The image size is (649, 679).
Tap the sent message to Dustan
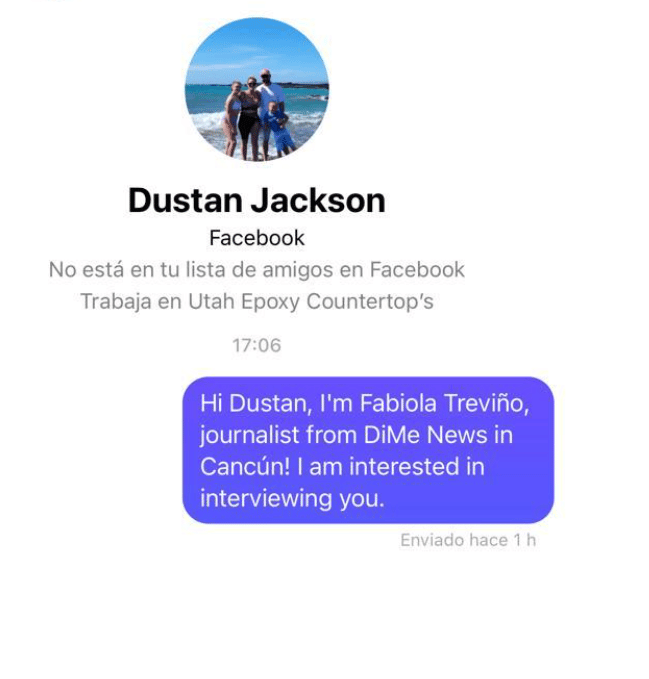[367, 450]
